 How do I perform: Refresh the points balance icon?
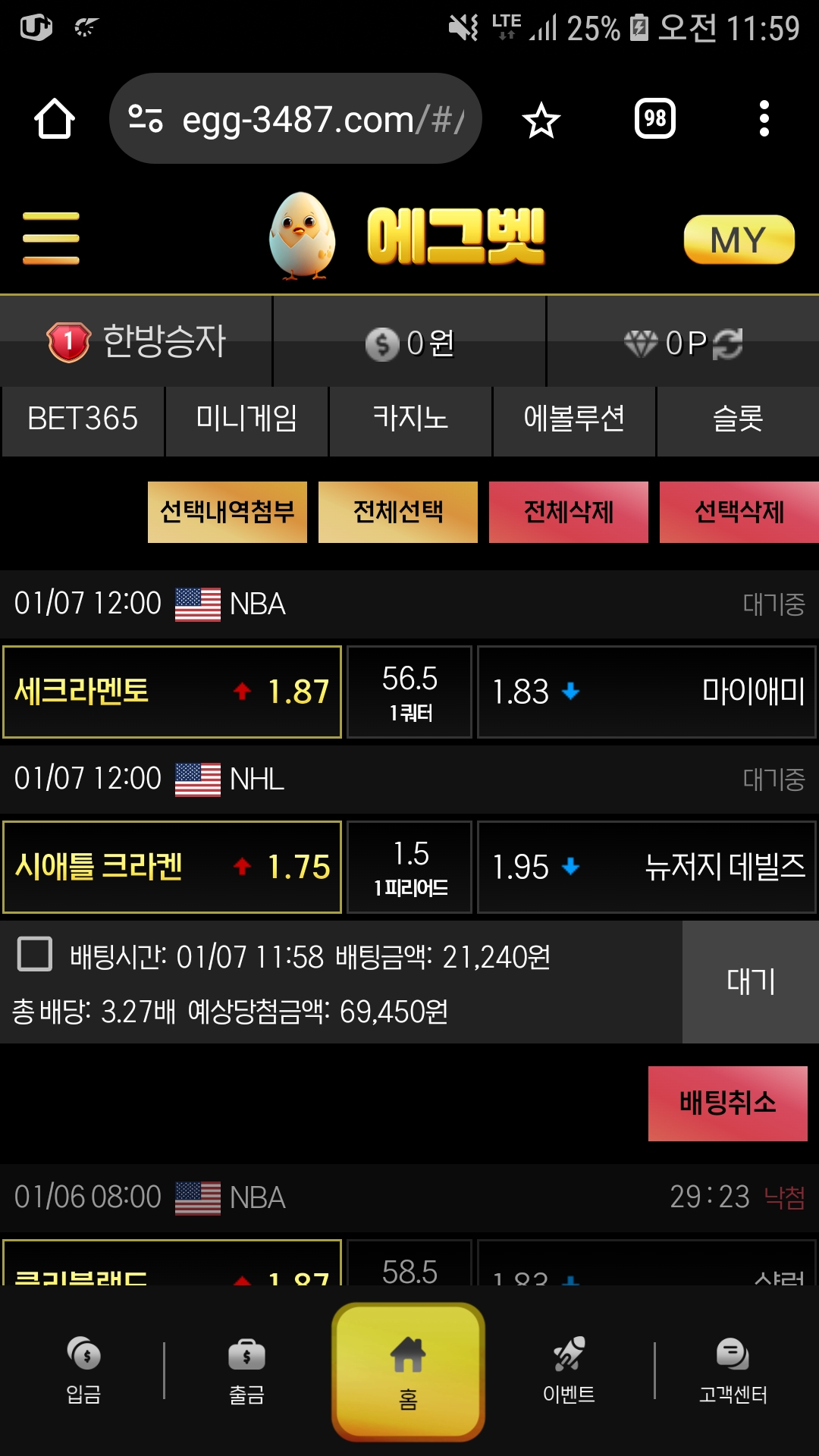click(x=728, y=344)
